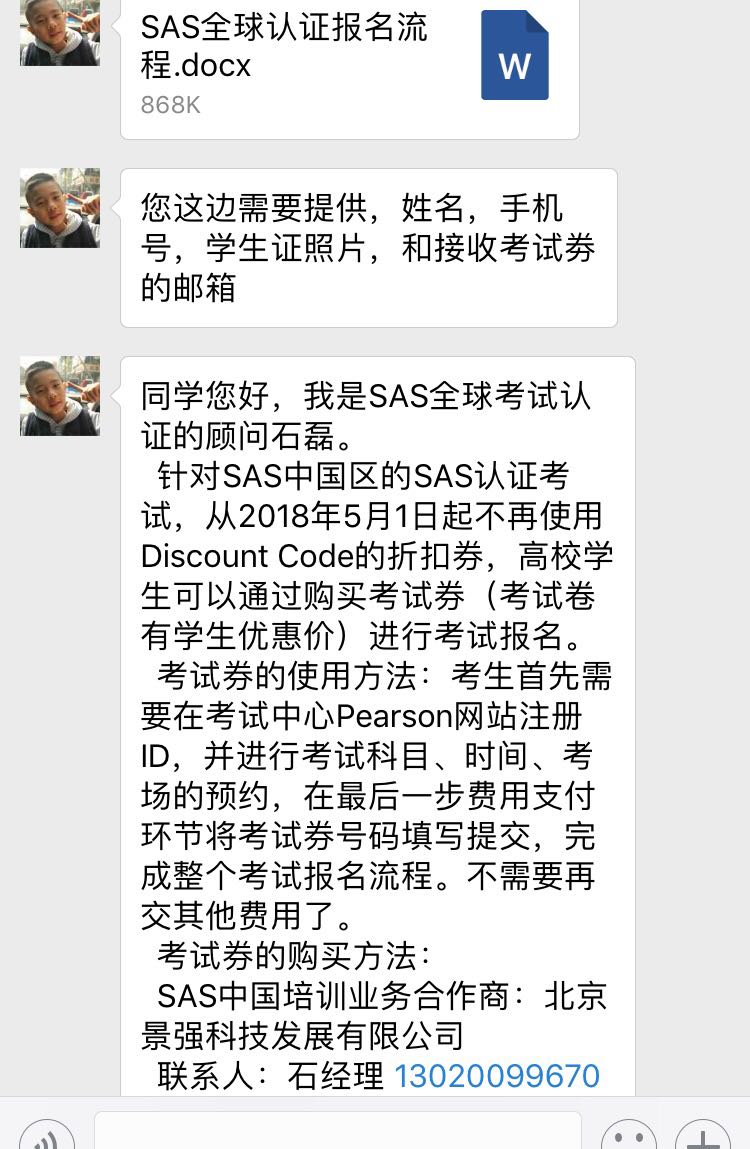Open the plus attachment menu
750x1149 pixels.
tap(702, 1138)
